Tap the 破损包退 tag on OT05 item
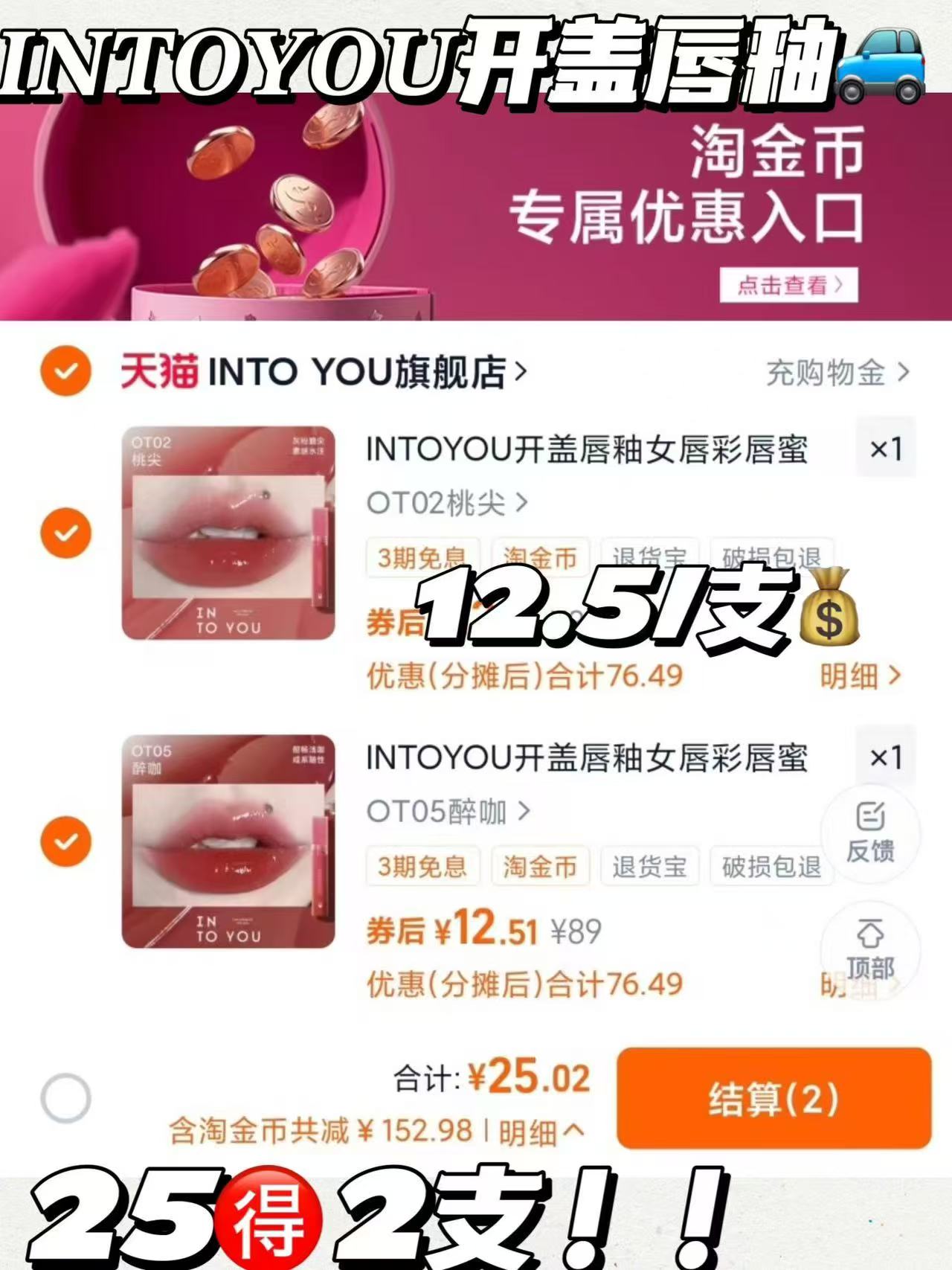952x1270 pixels. 771,866
